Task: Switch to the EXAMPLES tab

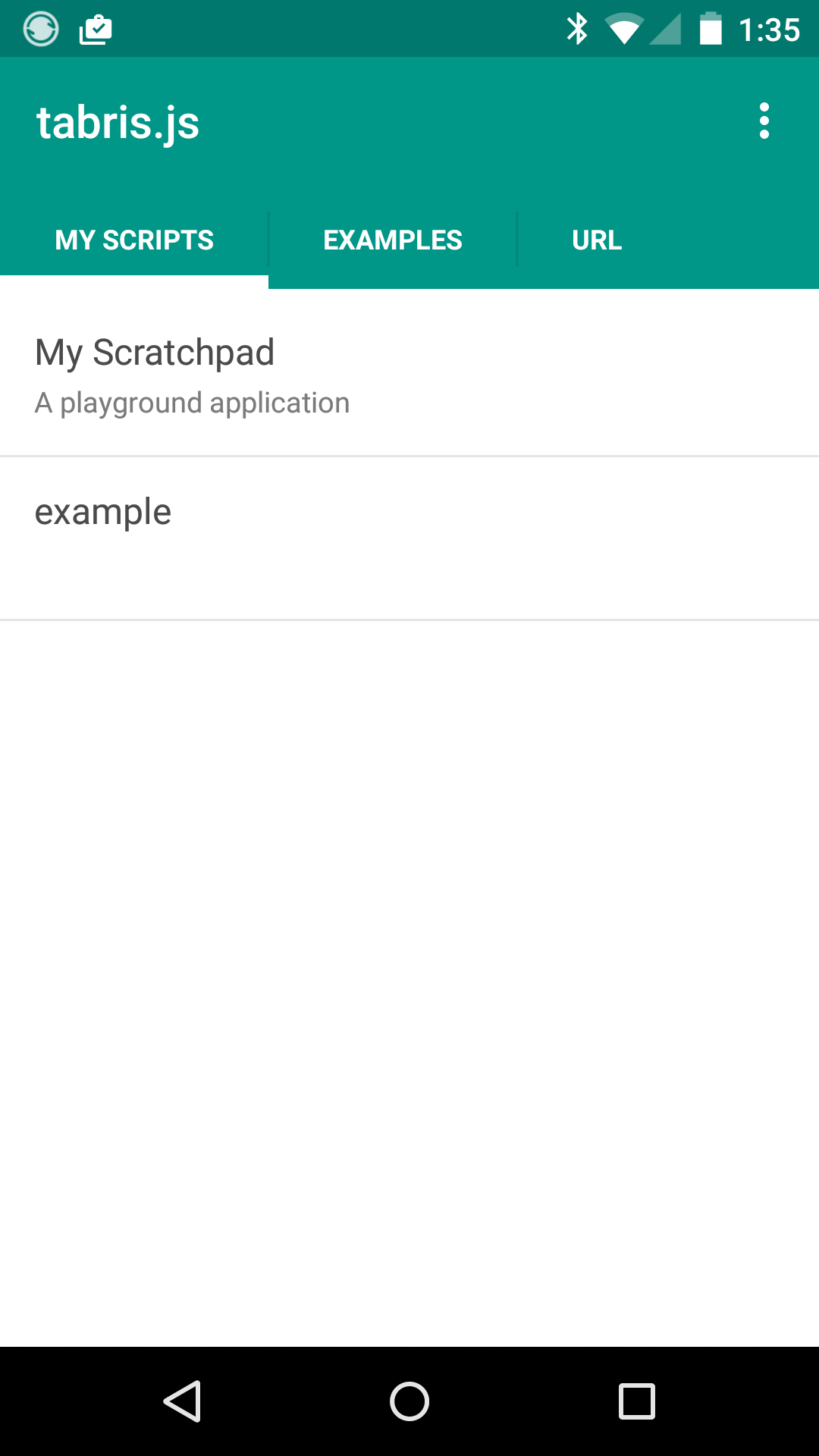Action: [x=393, y=239]
